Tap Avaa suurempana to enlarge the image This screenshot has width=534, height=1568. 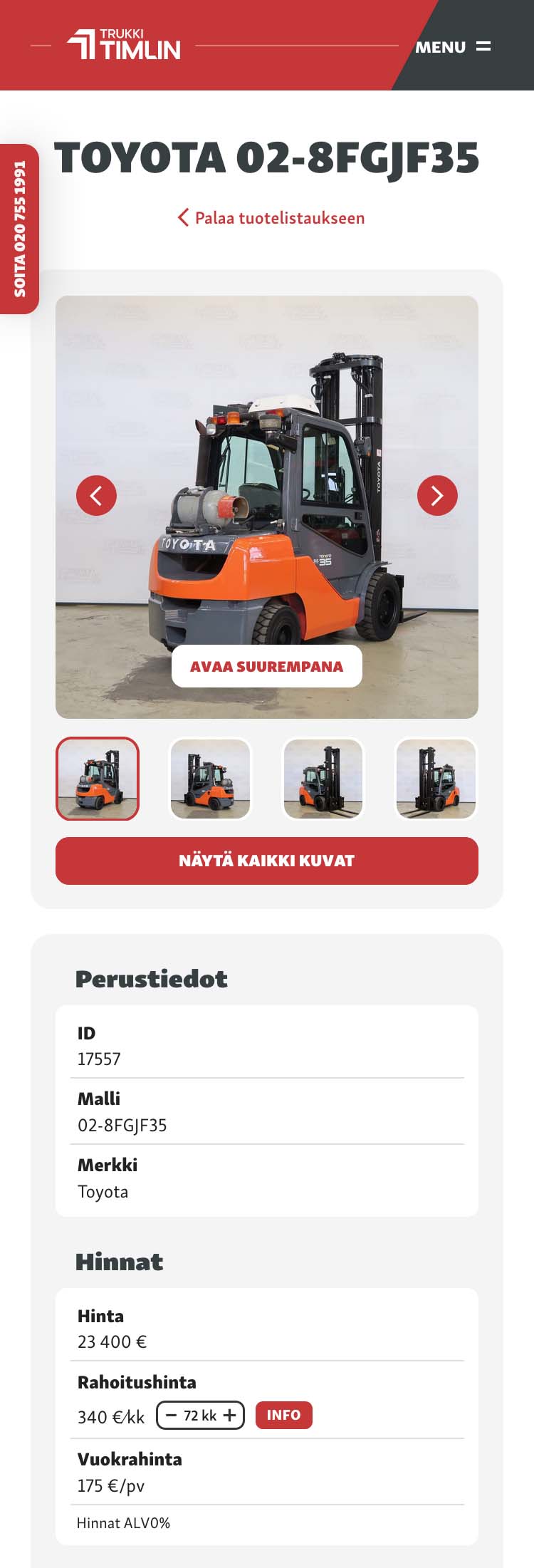click(x=266, y=666)
